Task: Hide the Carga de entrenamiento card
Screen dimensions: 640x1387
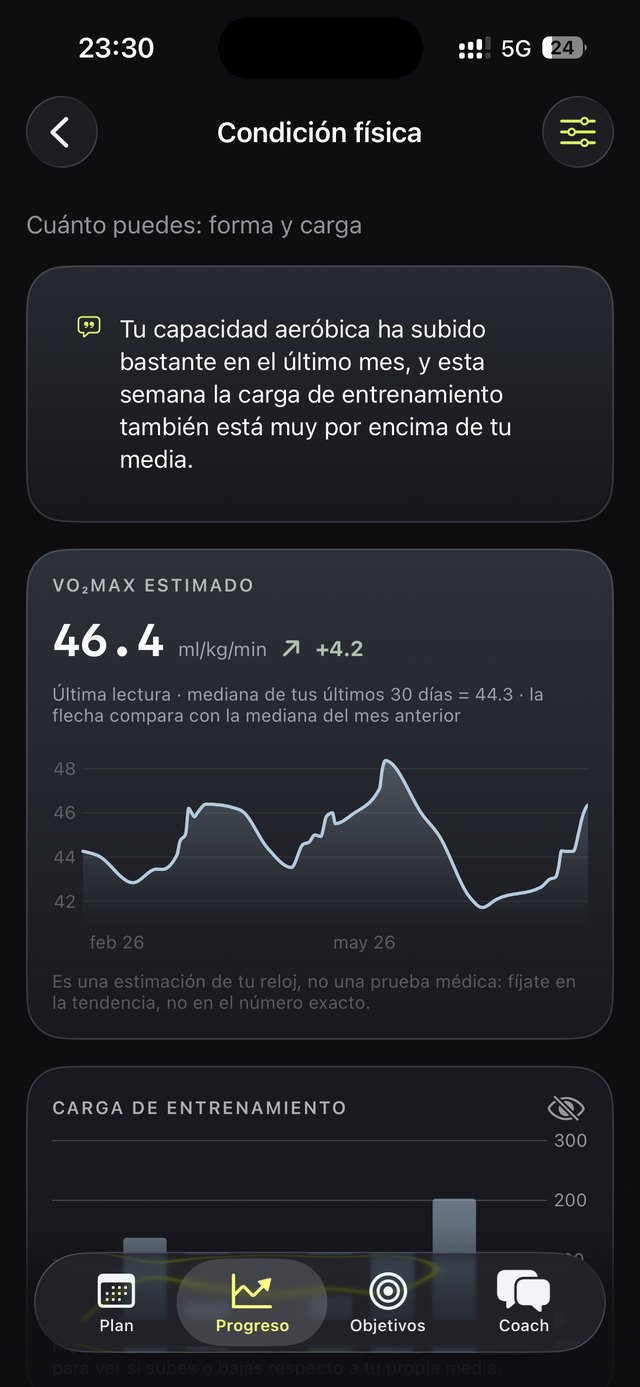Action: (x=566, y=1108)
